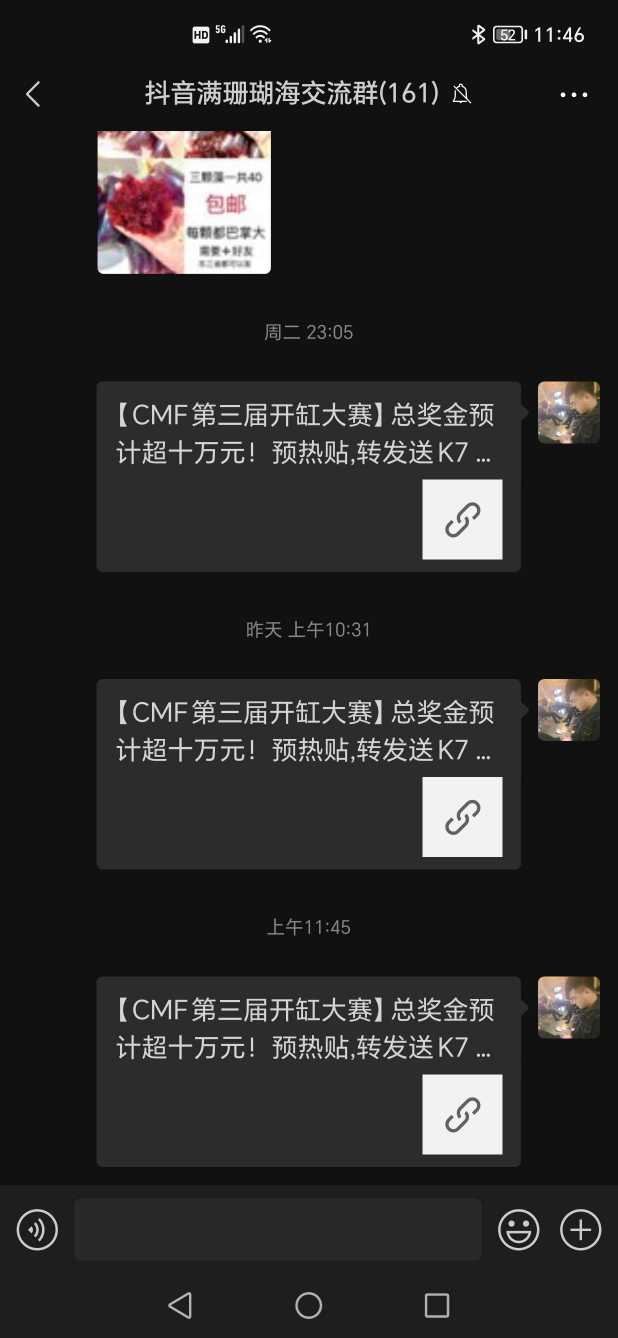This screenshot has height=1338, width=618.
Task: Tap the system back button
Action: coord(180,1305)
